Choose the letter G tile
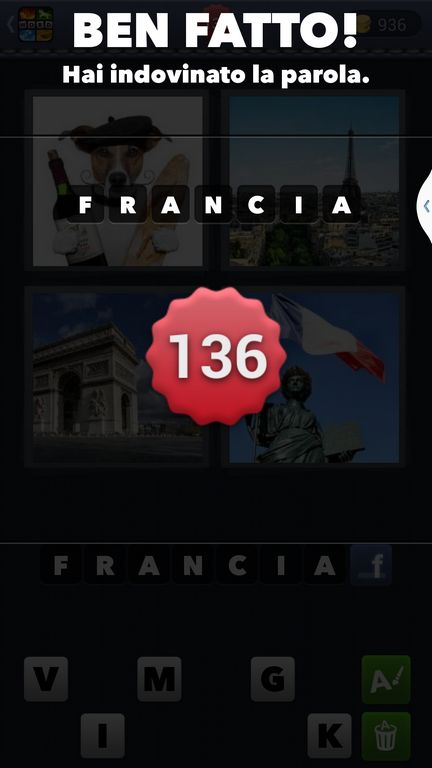432x768 pixels. (x=273, y=679)
